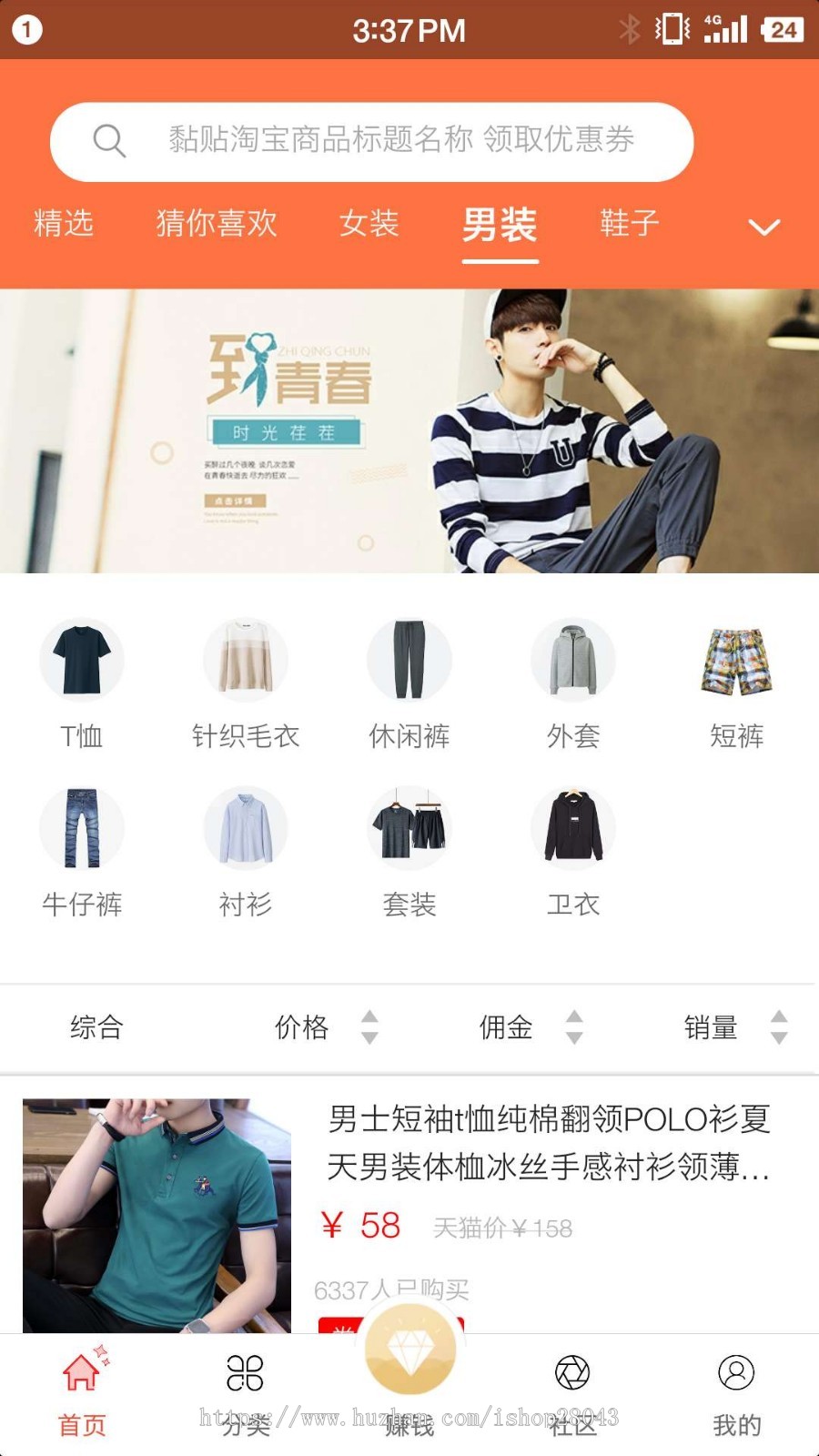Switch to the 猜你喜欢 tab
The width and height of the screenshot is (819, 1456).
coord(217,224)
